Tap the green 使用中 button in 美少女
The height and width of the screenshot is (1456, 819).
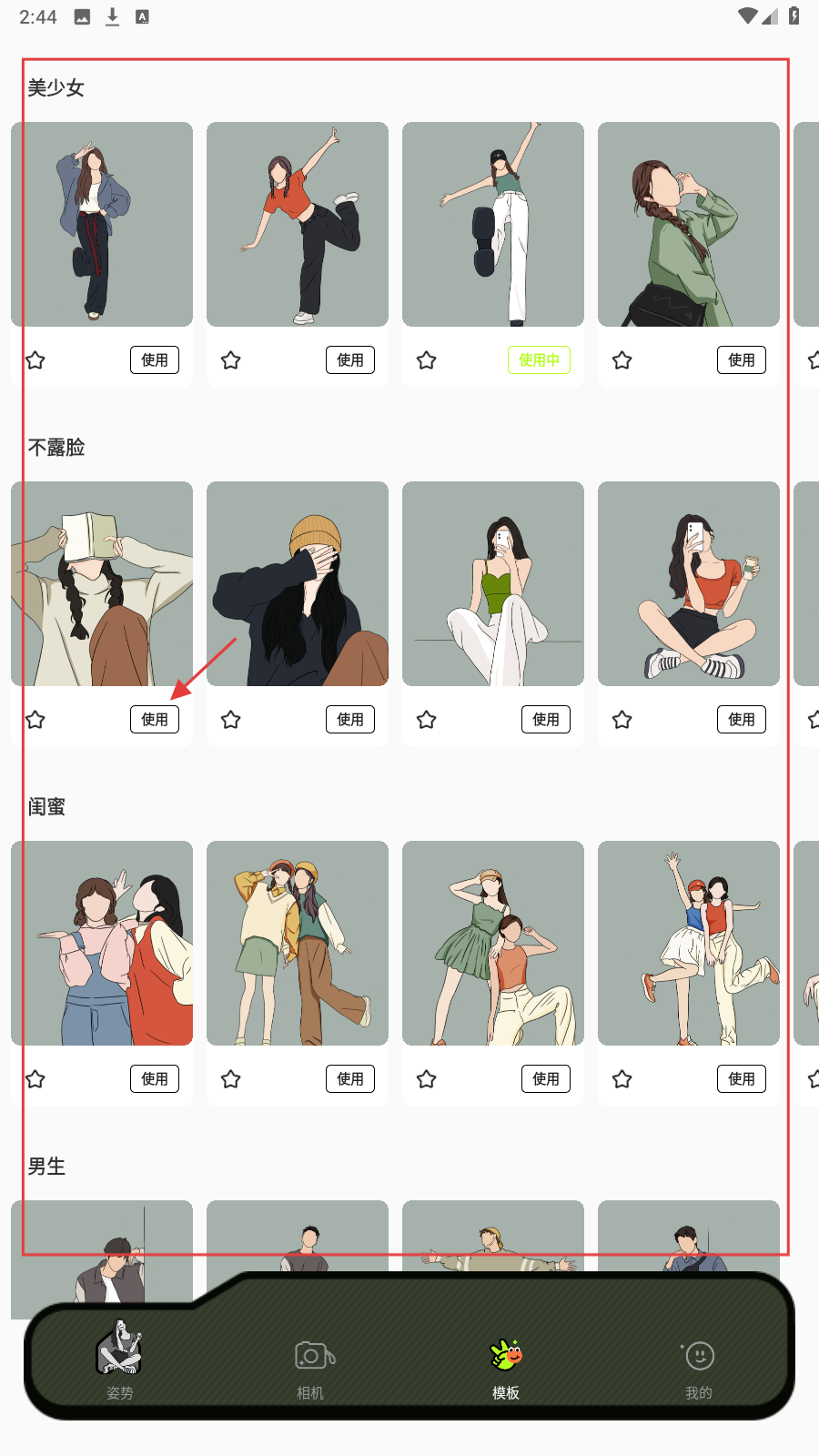(x=539, y=360)
